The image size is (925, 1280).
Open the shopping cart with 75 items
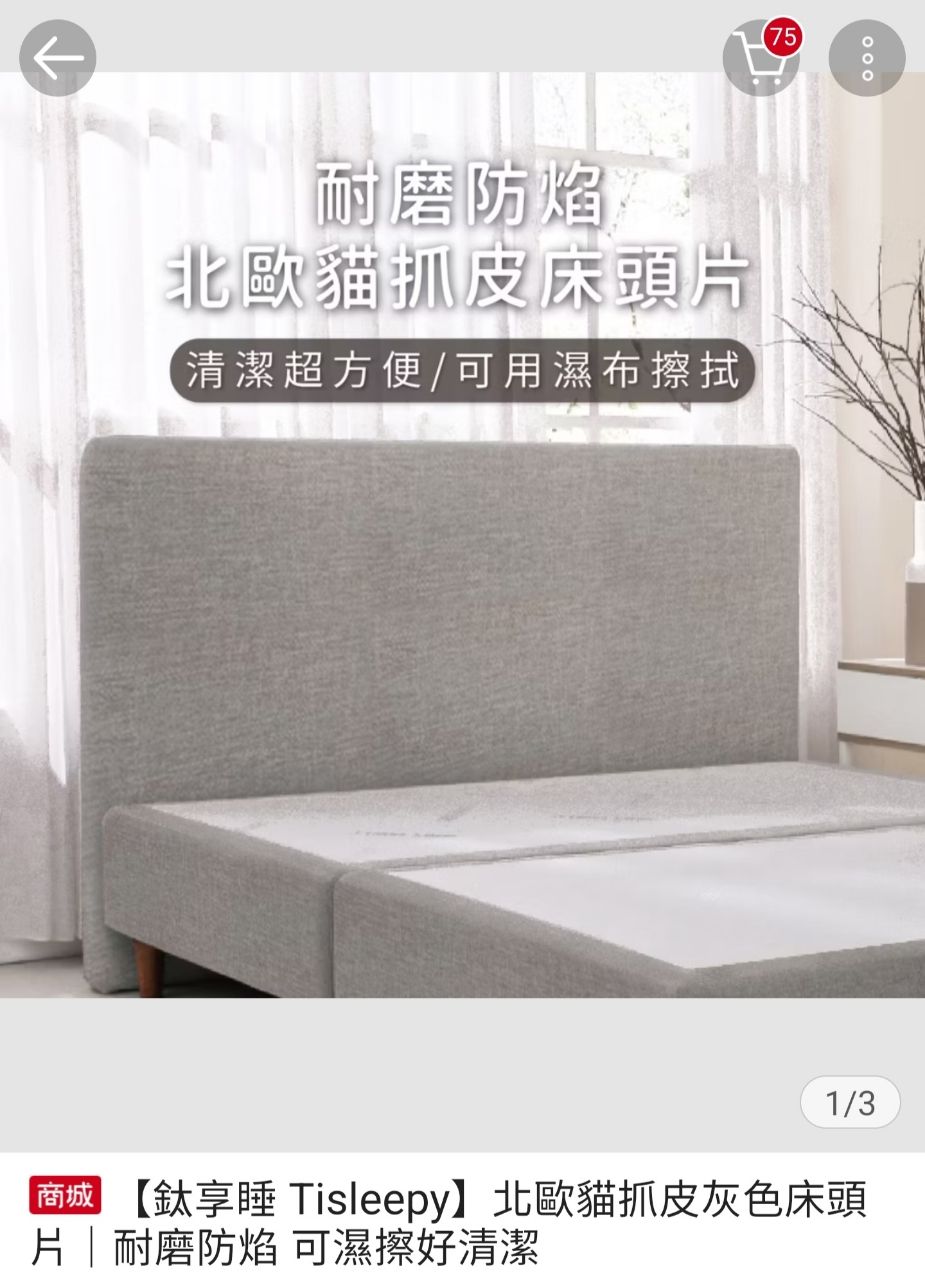coord(763,56)
